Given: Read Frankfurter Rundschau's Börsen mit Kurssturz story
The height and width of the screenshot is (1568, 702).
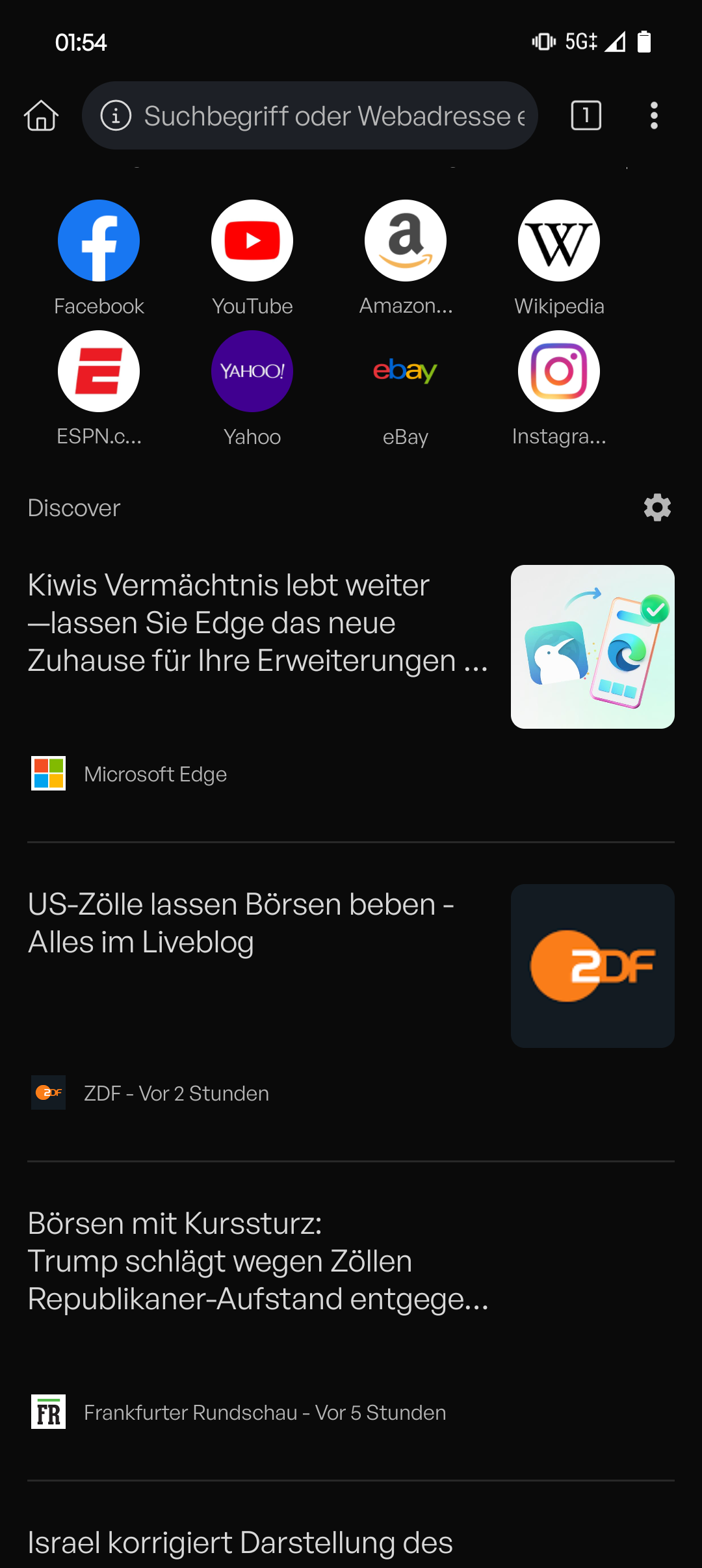Looking at the screenshot, I should point(257,1261).
